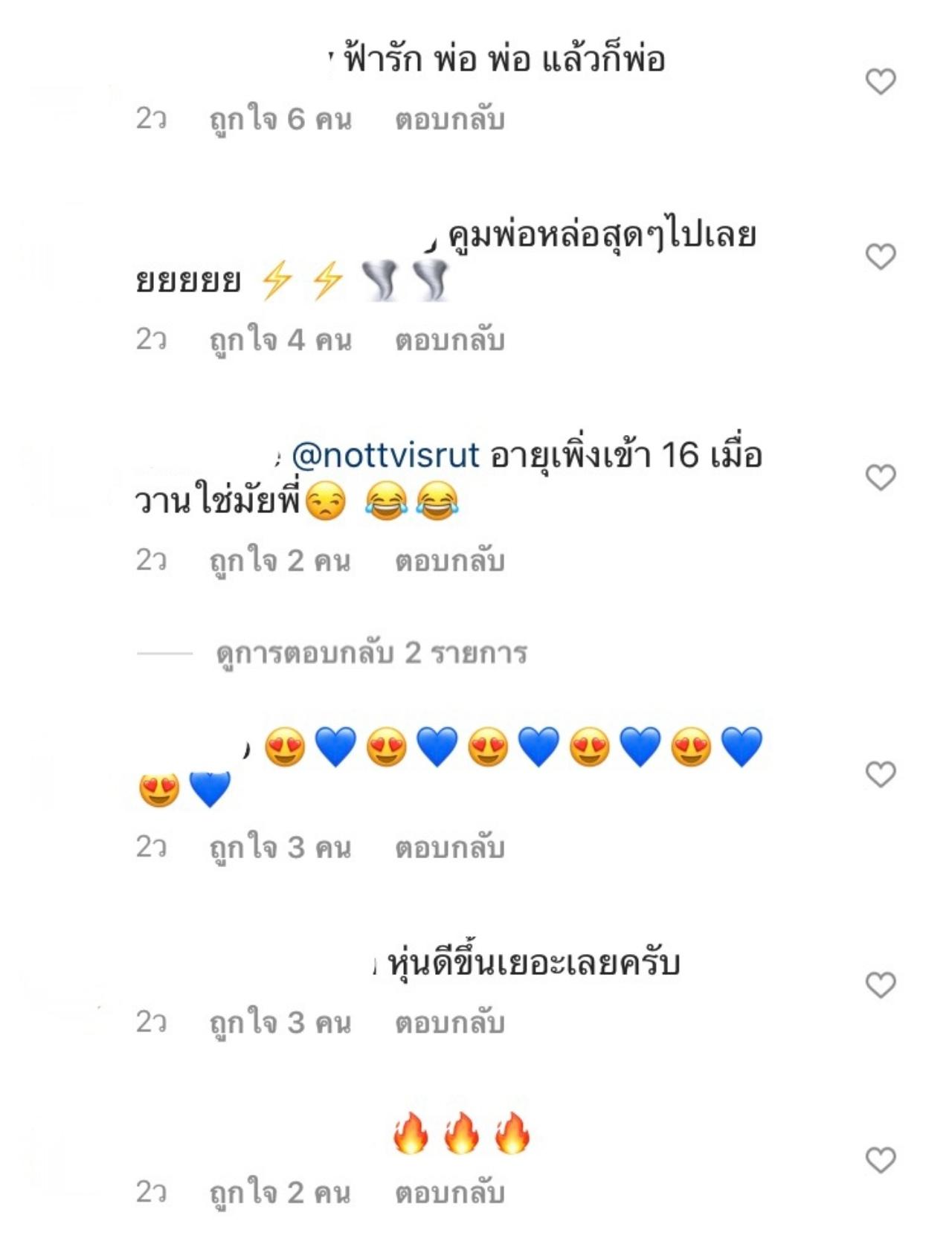
Task: Reply to the heart-eyes emoji comment
Action: pos(449,848)
